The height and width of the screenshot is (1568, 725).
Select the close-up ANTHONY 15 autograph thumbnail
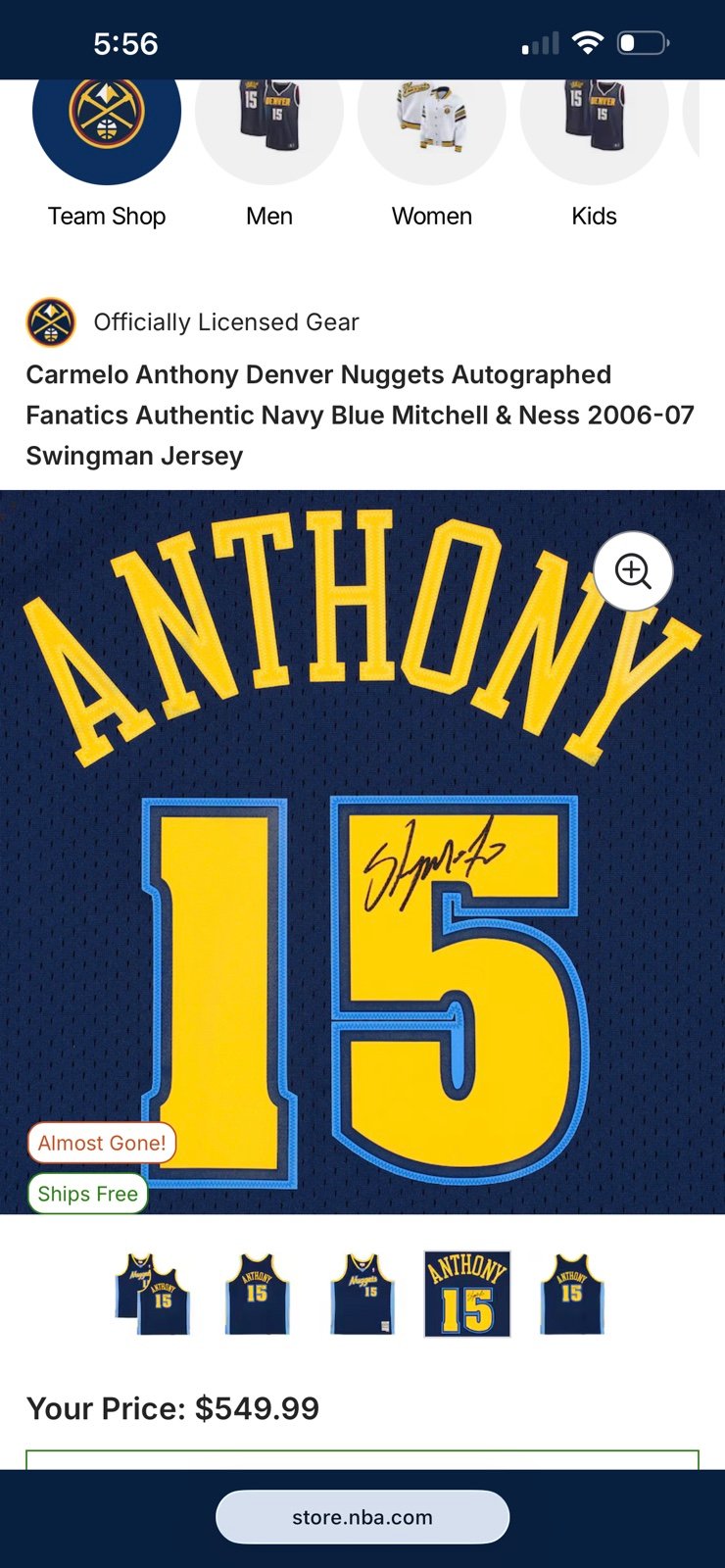coord(467,1294)
